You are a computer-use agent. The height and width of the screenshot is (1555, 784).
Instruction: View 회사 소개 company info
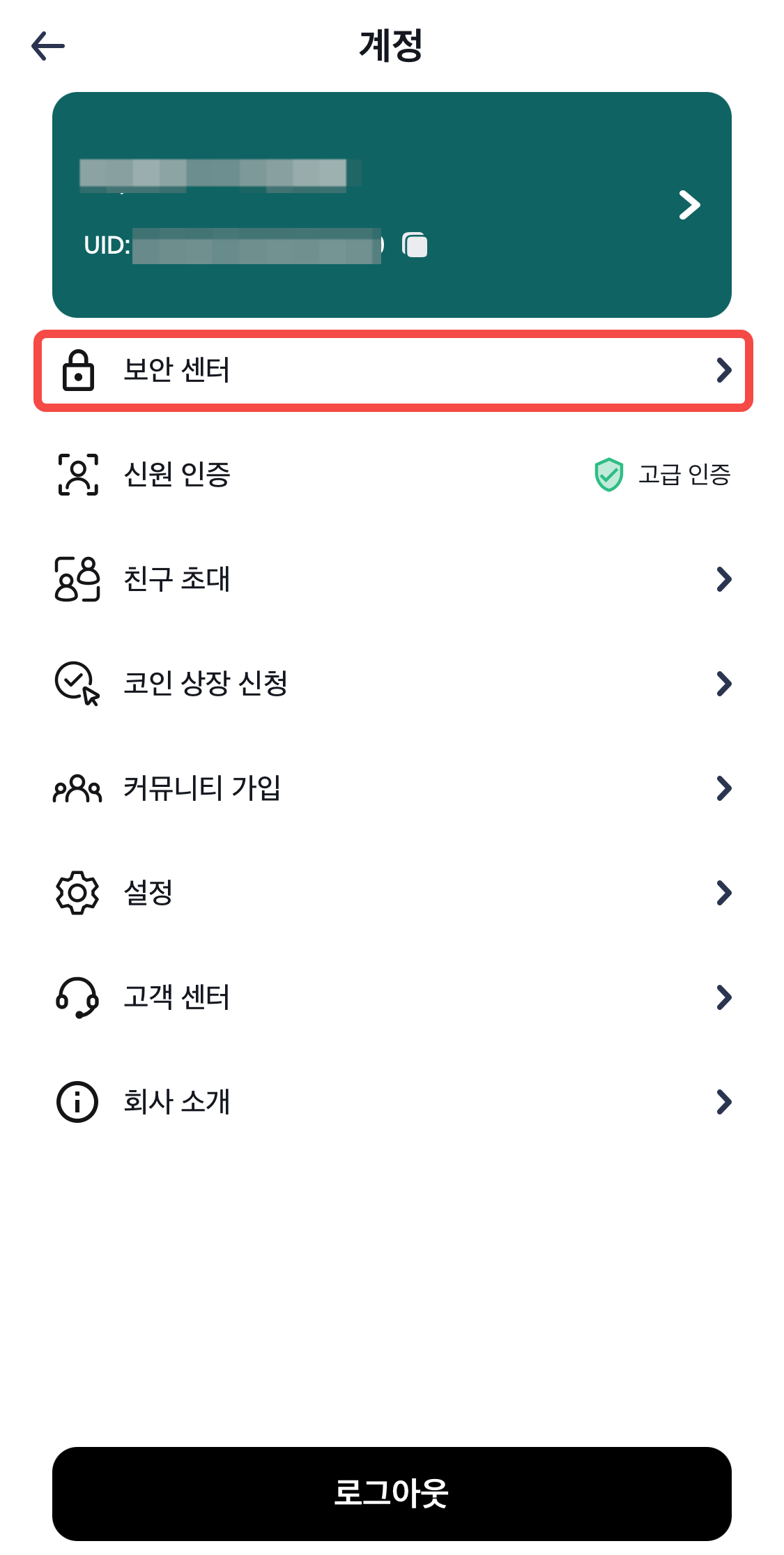[x=393, y=1102]
